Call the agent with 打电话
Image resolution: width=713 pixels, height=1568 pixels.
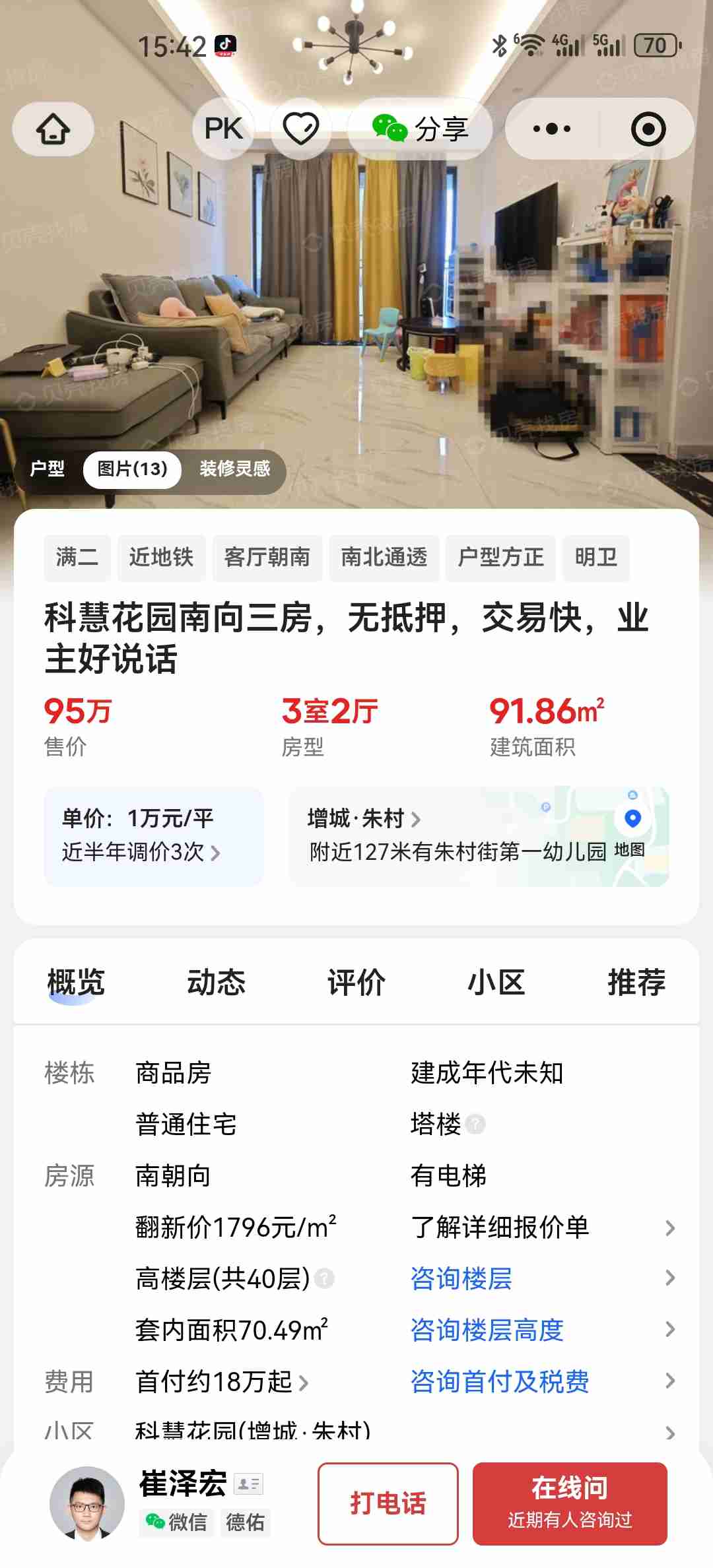click(388, 1503)
